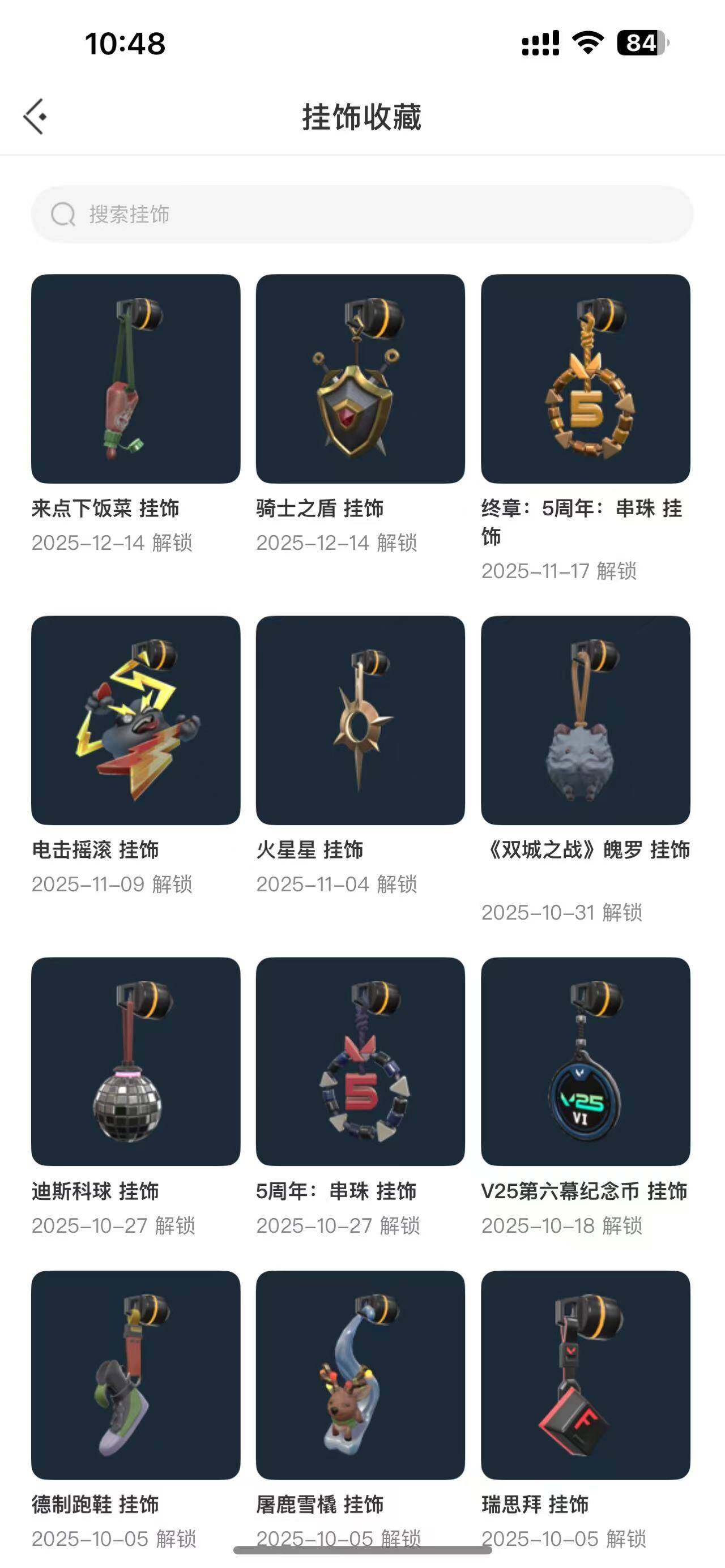Go back from 挂饰收藏 page
725x1568 pixels.
(35, 116)
